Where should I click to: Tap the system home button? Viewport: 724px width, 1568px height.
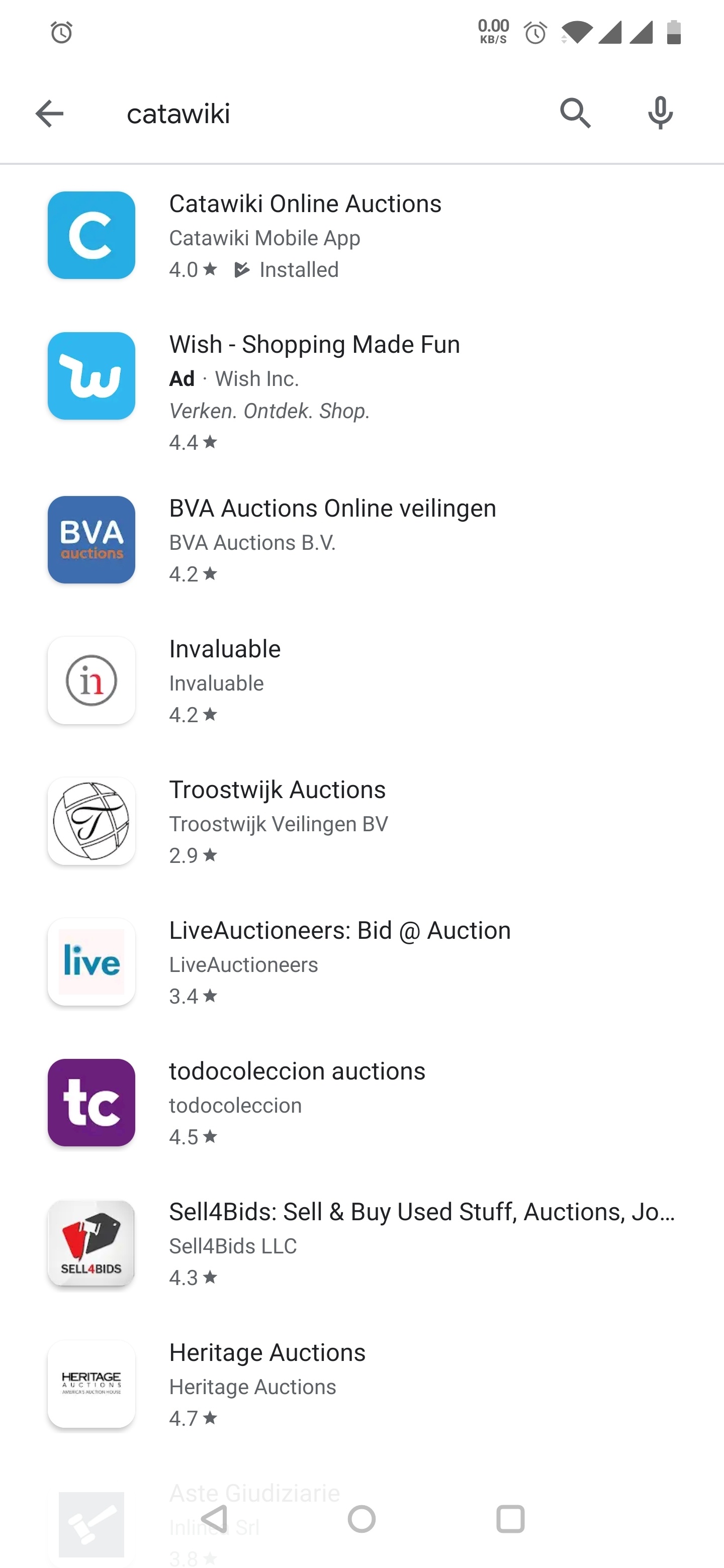coord(361,1519)
